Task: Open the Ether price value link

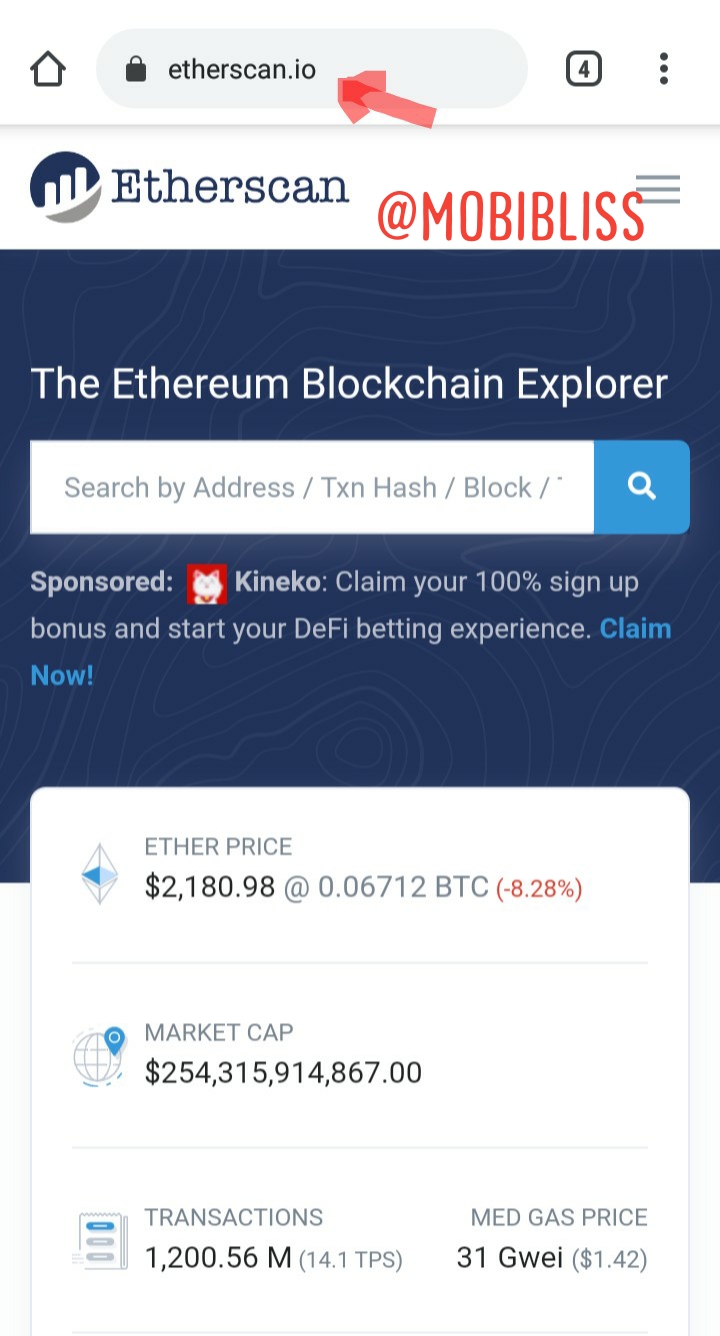Action: [210, 887]
